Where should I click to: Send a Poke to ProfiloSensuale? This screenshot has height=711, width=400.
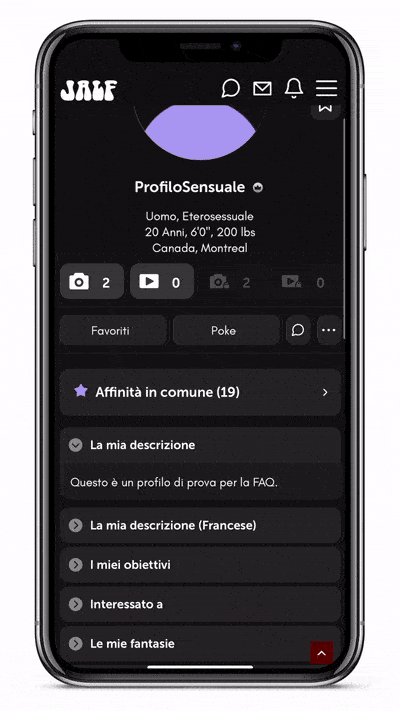pos(226,331)
